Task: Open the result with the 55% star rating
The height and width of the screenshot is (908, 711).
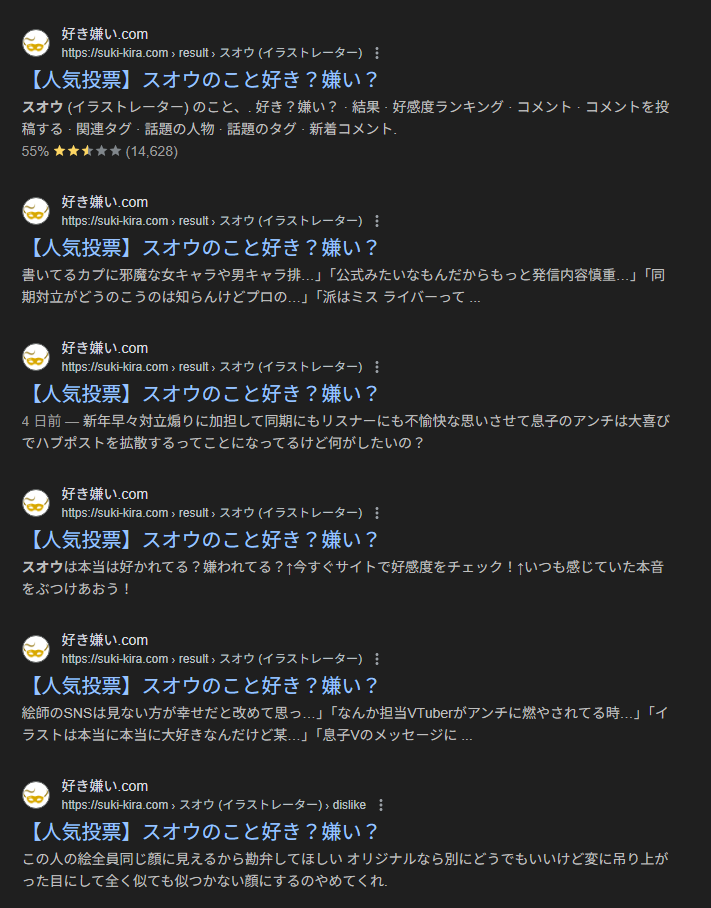Action: (x=200, y=80)
